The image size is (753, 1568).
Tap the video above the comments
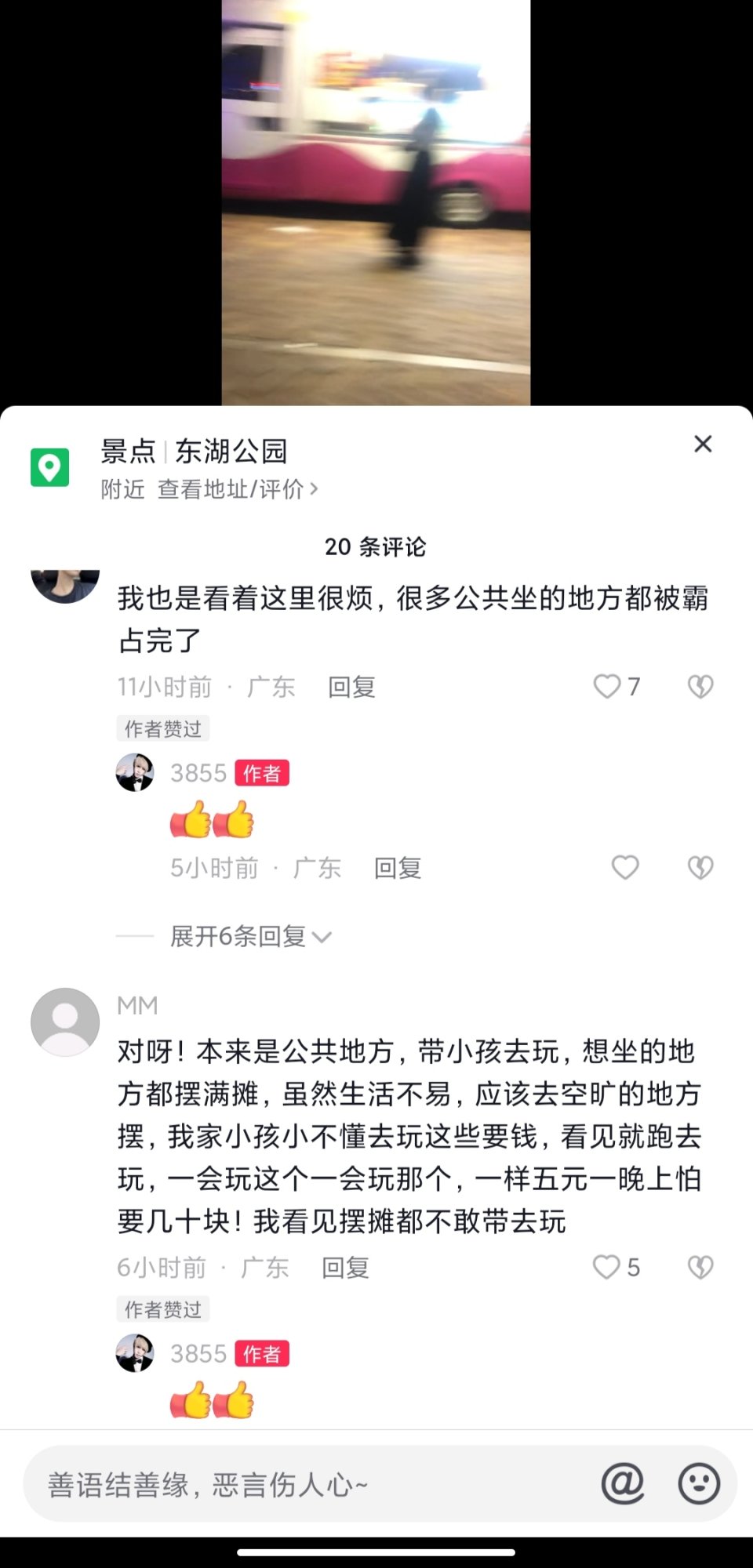coord(376,202)
